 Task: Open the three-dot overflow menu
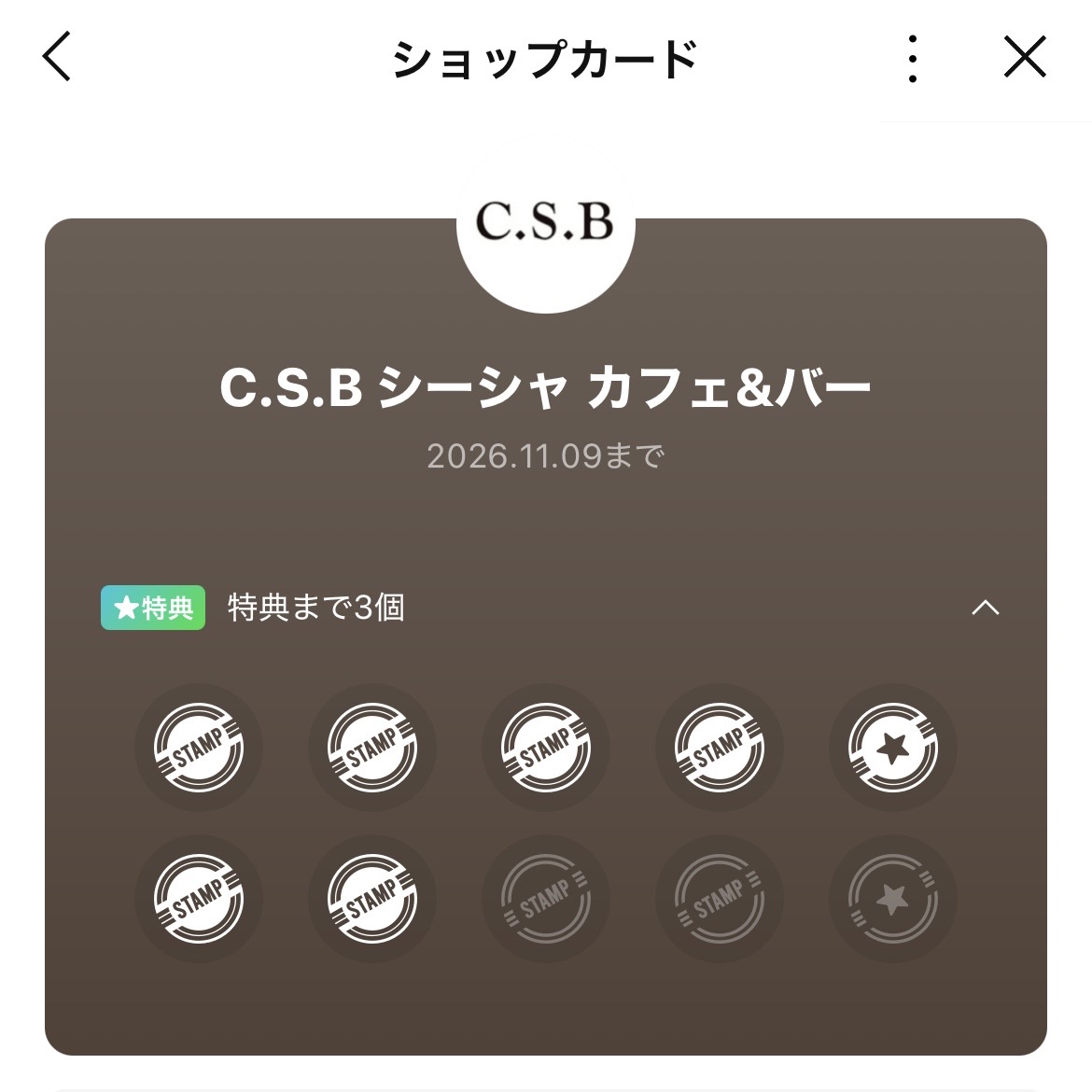coord(913,59)
